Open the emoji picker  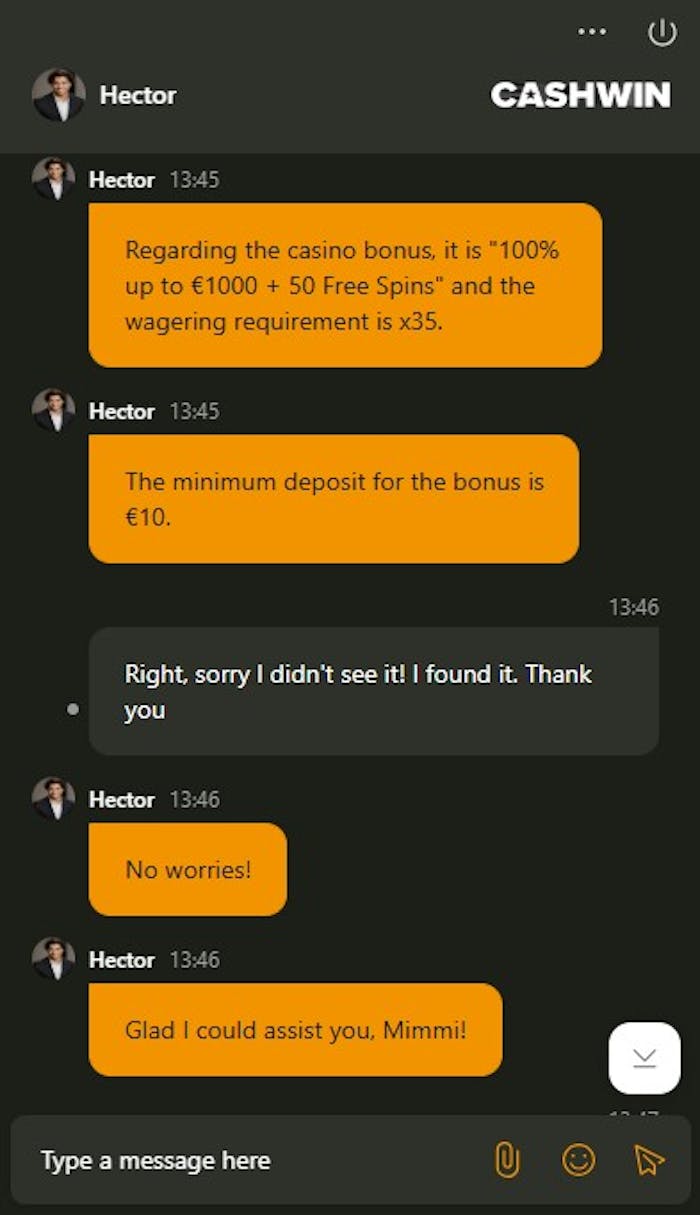578,1161
